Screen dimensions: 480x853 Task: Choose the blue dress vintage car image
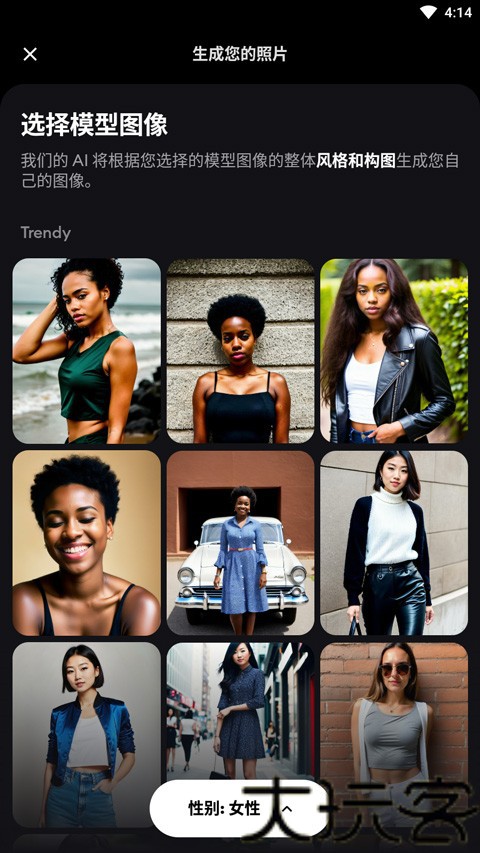[x=241, y=543]
